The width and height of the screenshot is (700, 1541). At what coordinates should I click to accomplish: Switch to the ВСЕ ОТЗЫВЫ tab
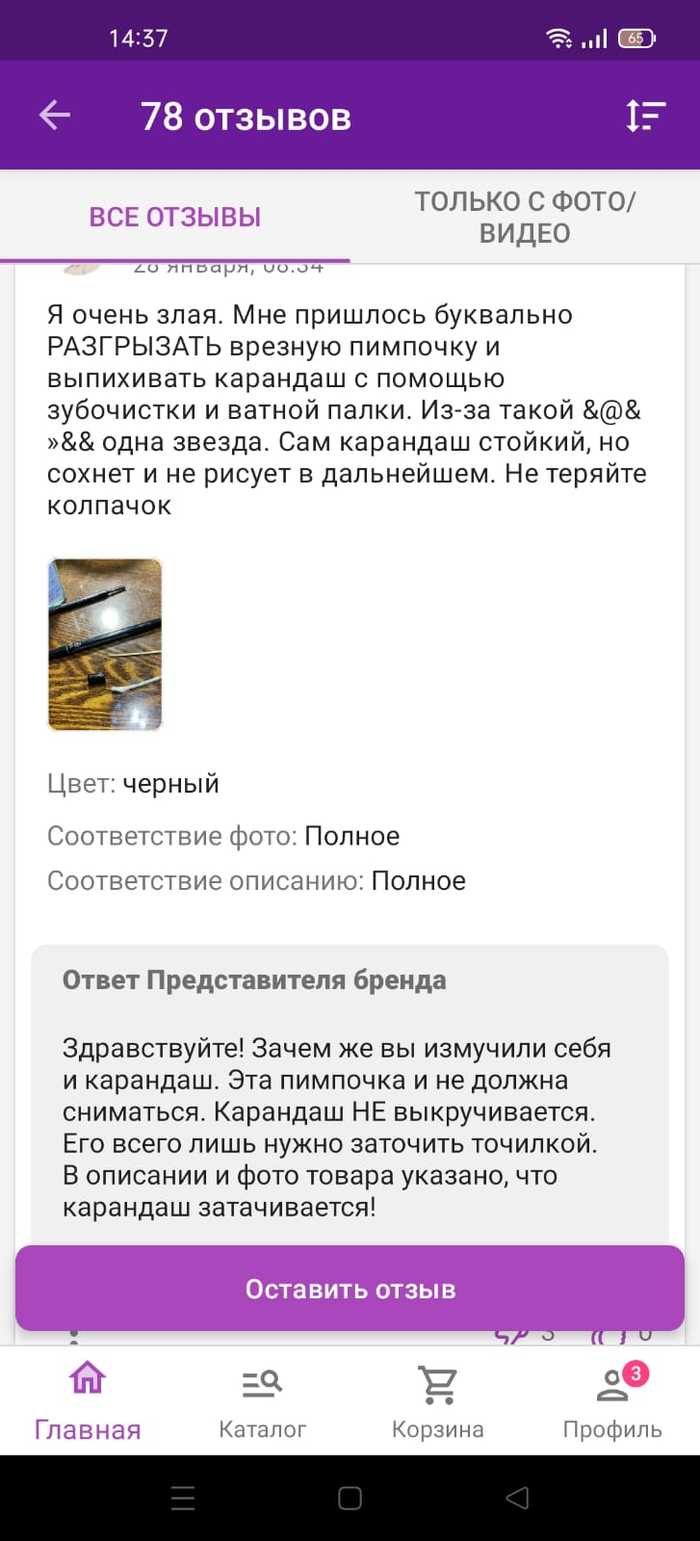point(175,217)
